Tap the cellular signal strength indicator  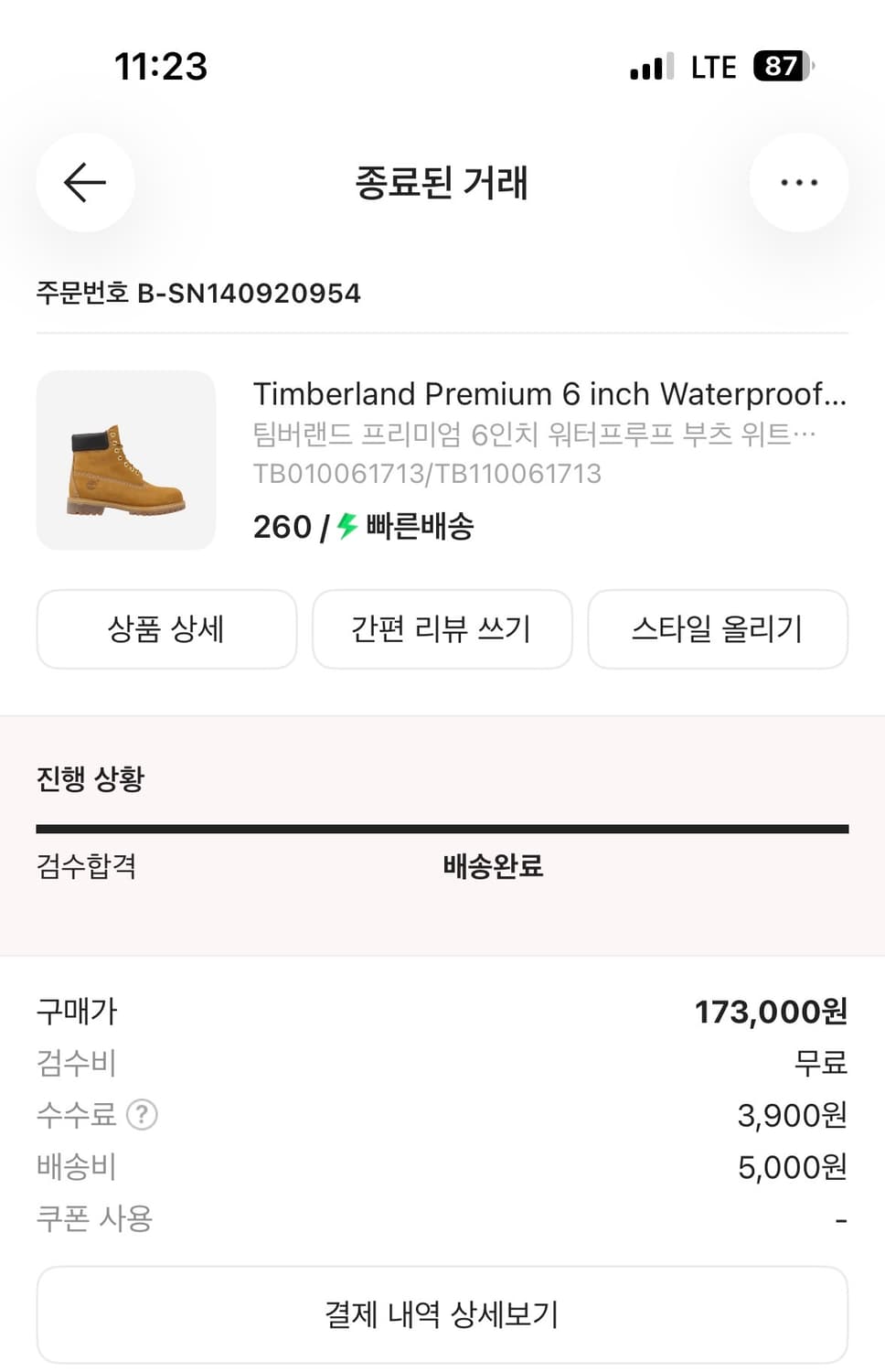(649, 66)
